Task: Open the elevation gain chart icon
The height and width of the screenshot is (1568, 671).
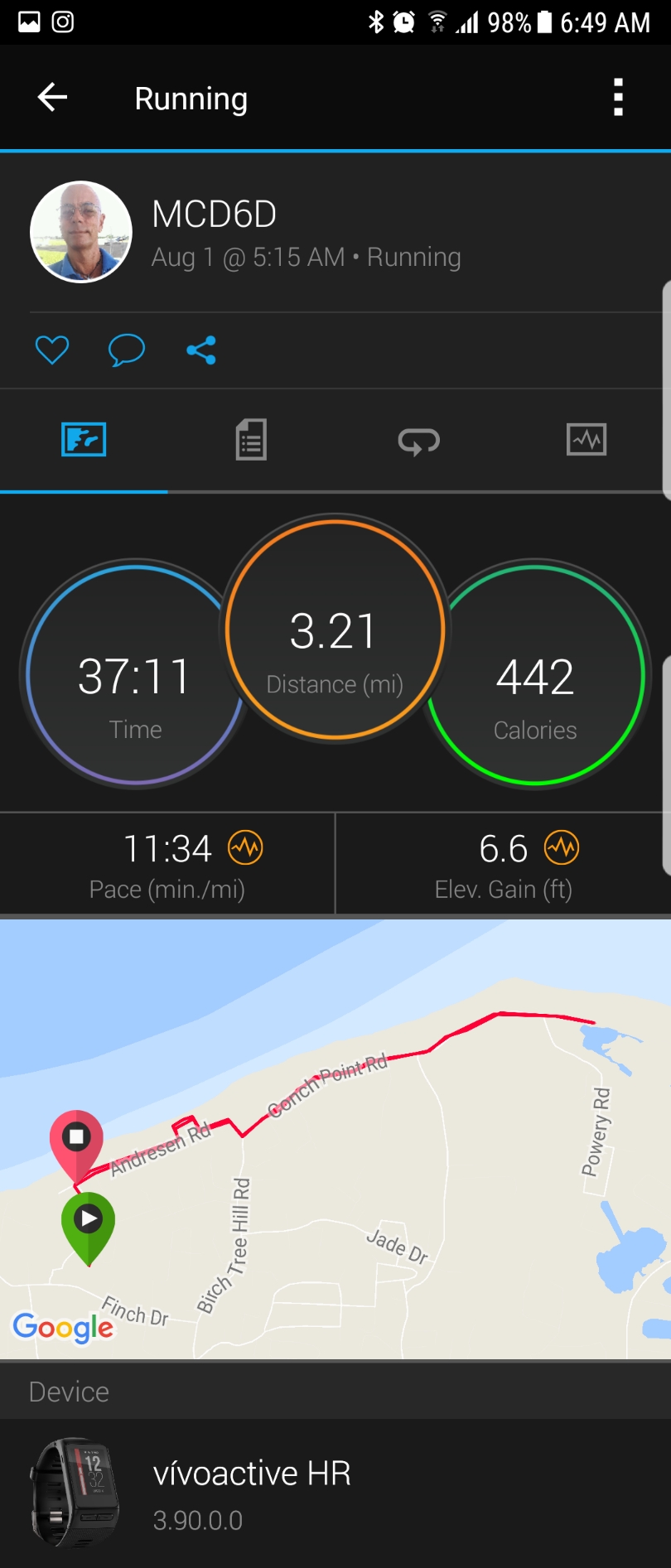Action: [x=562, y=847]
